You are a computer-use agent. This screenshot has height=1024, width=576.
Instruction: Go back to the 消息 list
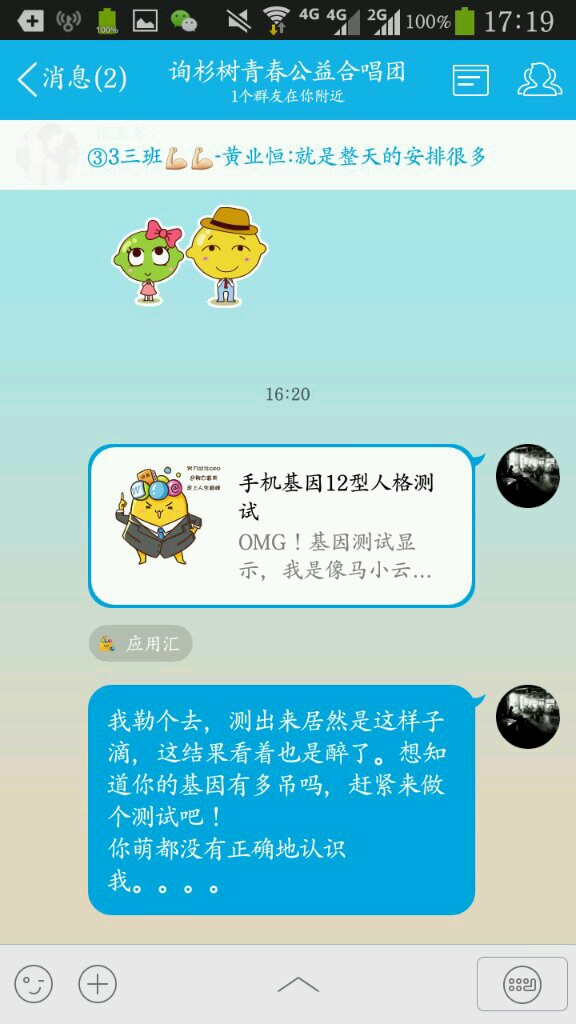72,79
